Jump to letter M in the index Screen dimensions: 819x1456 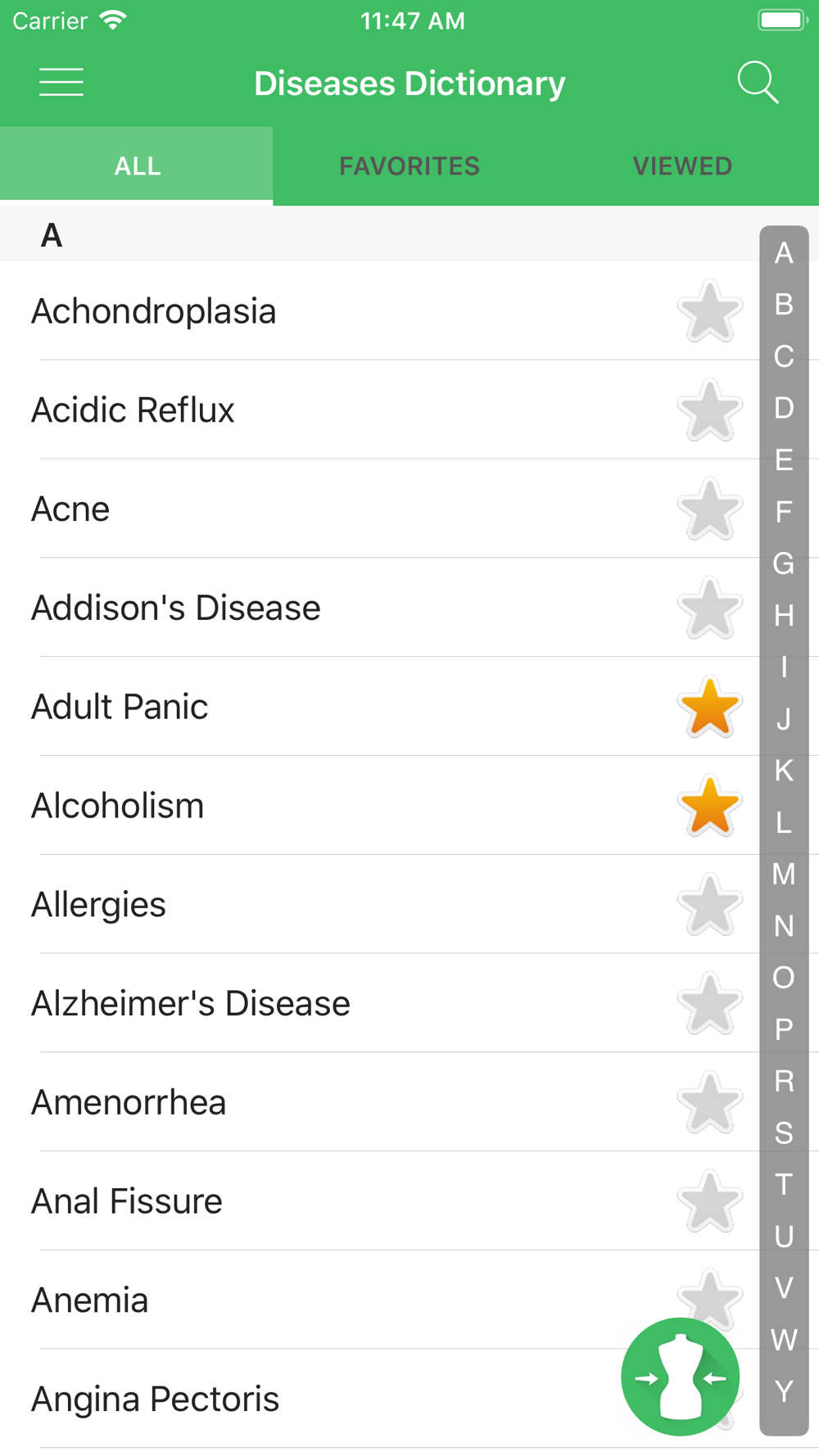784,875
